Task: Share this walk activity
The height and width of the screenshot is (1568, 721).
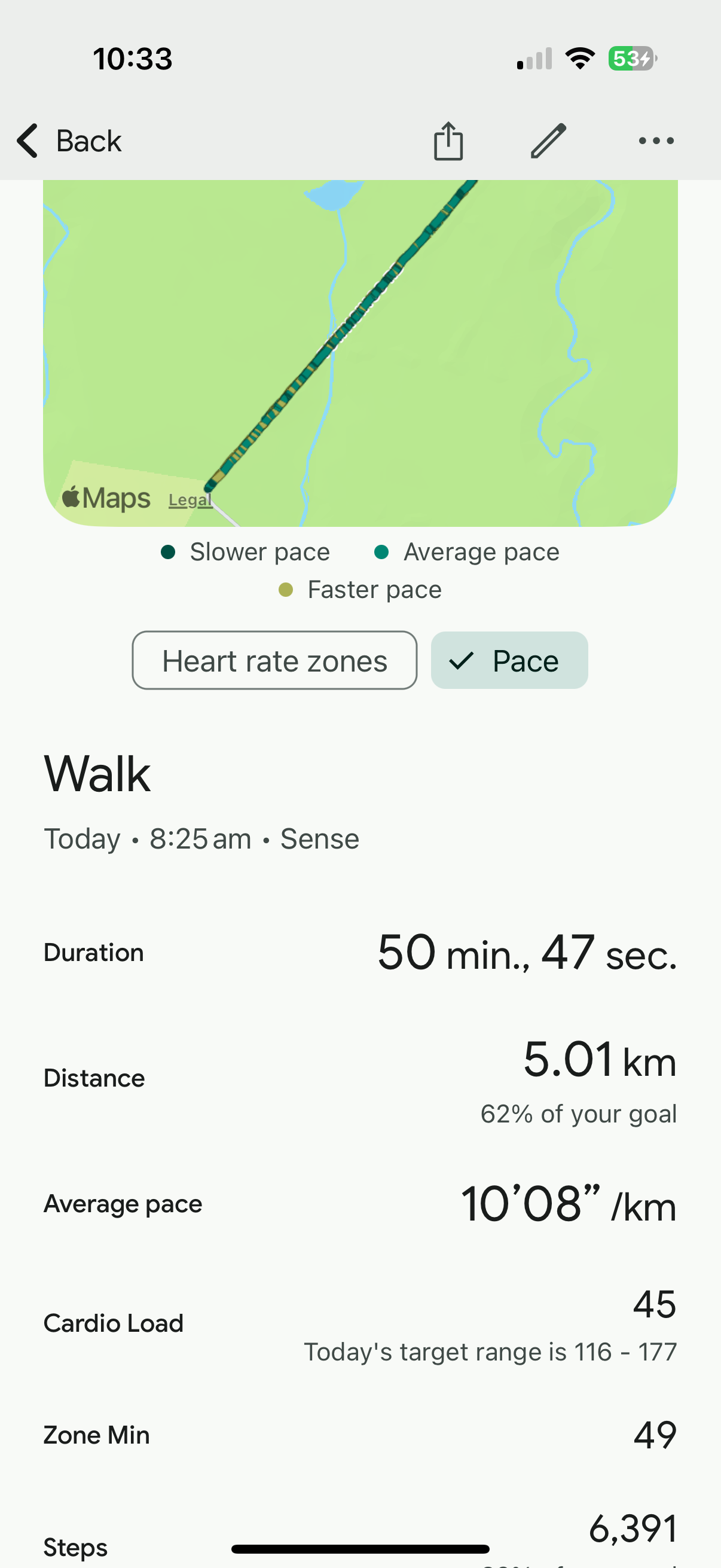Action: (x=448, y=141)
